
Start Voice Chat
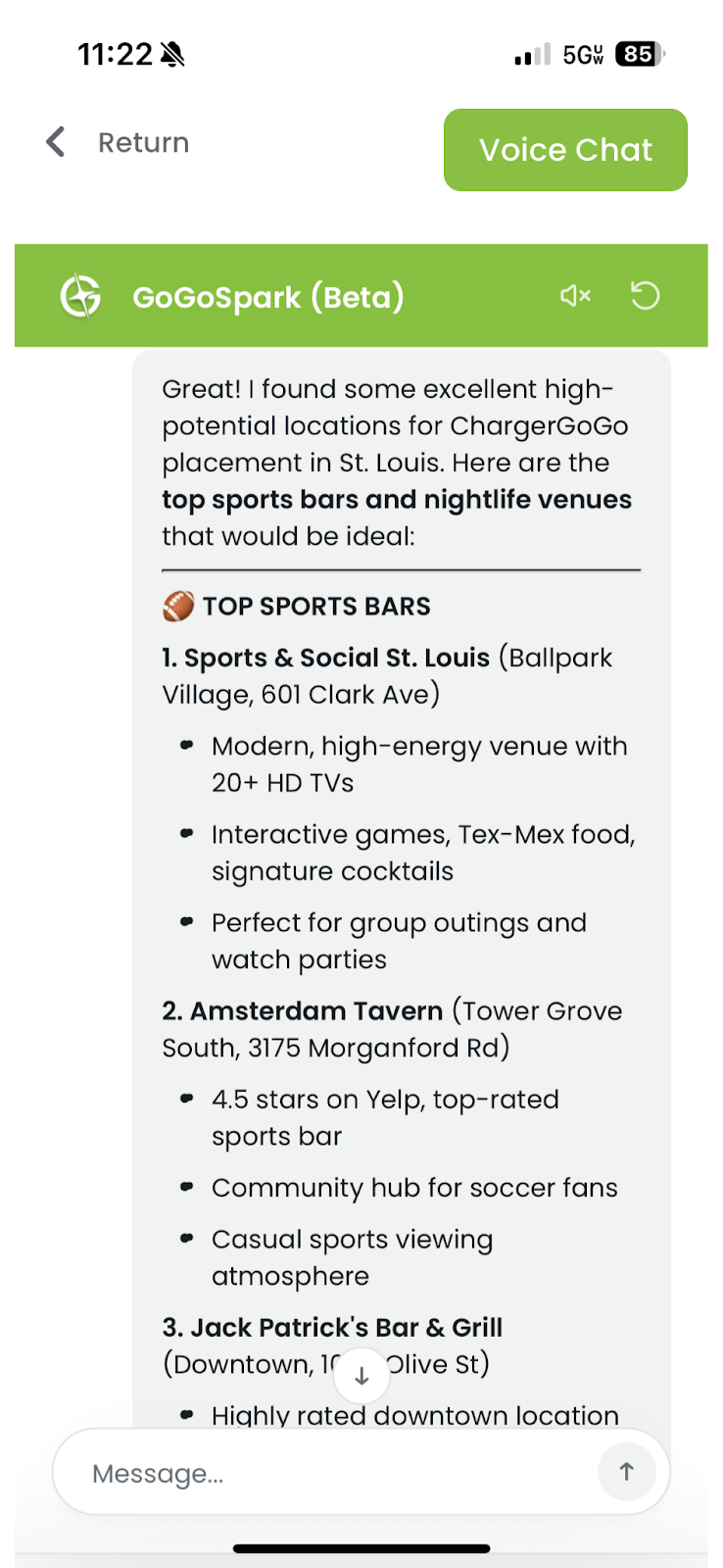click(565, 150)
